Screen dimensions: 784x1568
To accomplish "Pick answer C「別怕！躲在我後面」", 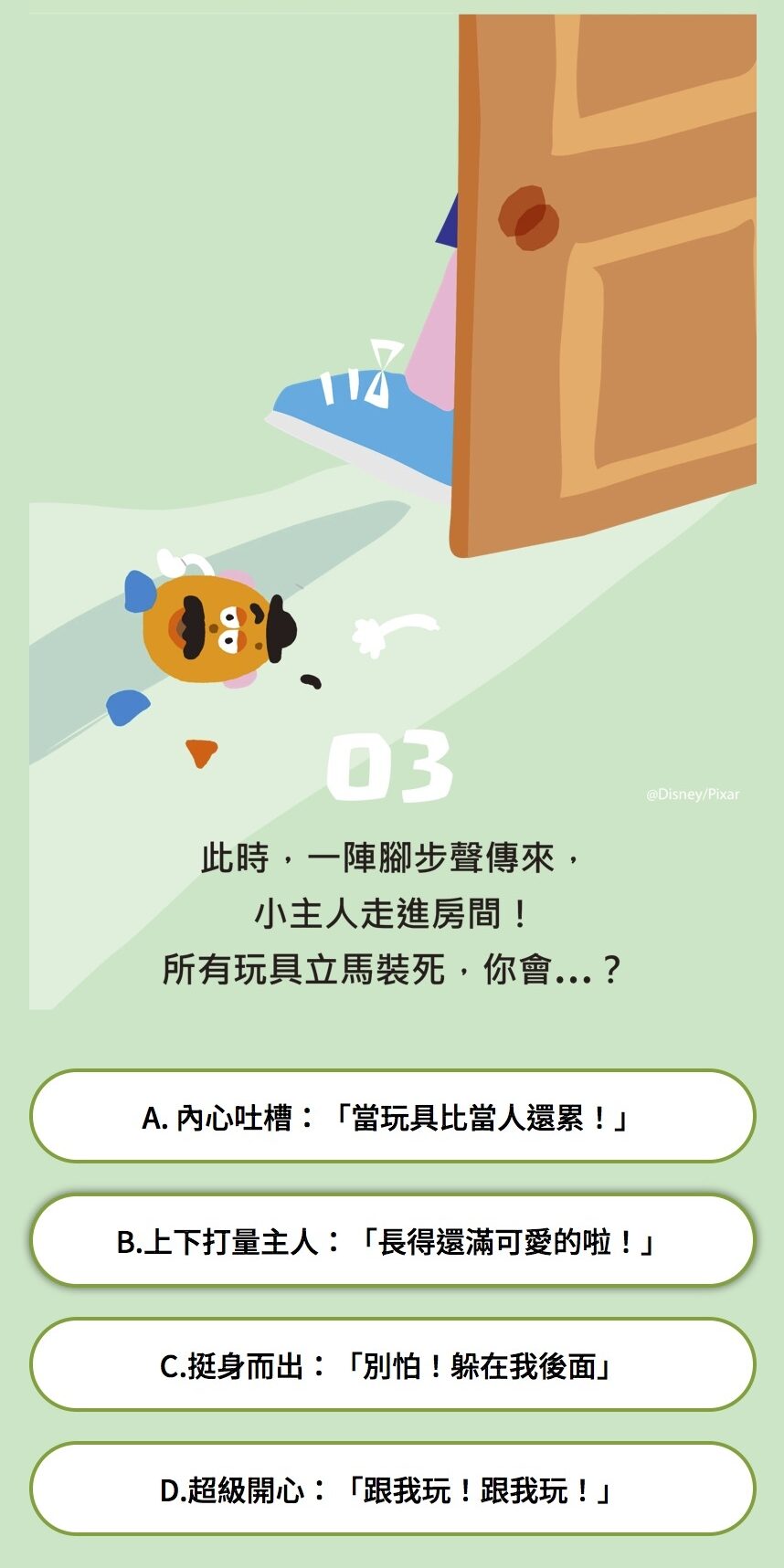I will pyautogui.click(x=392, y=1364).
